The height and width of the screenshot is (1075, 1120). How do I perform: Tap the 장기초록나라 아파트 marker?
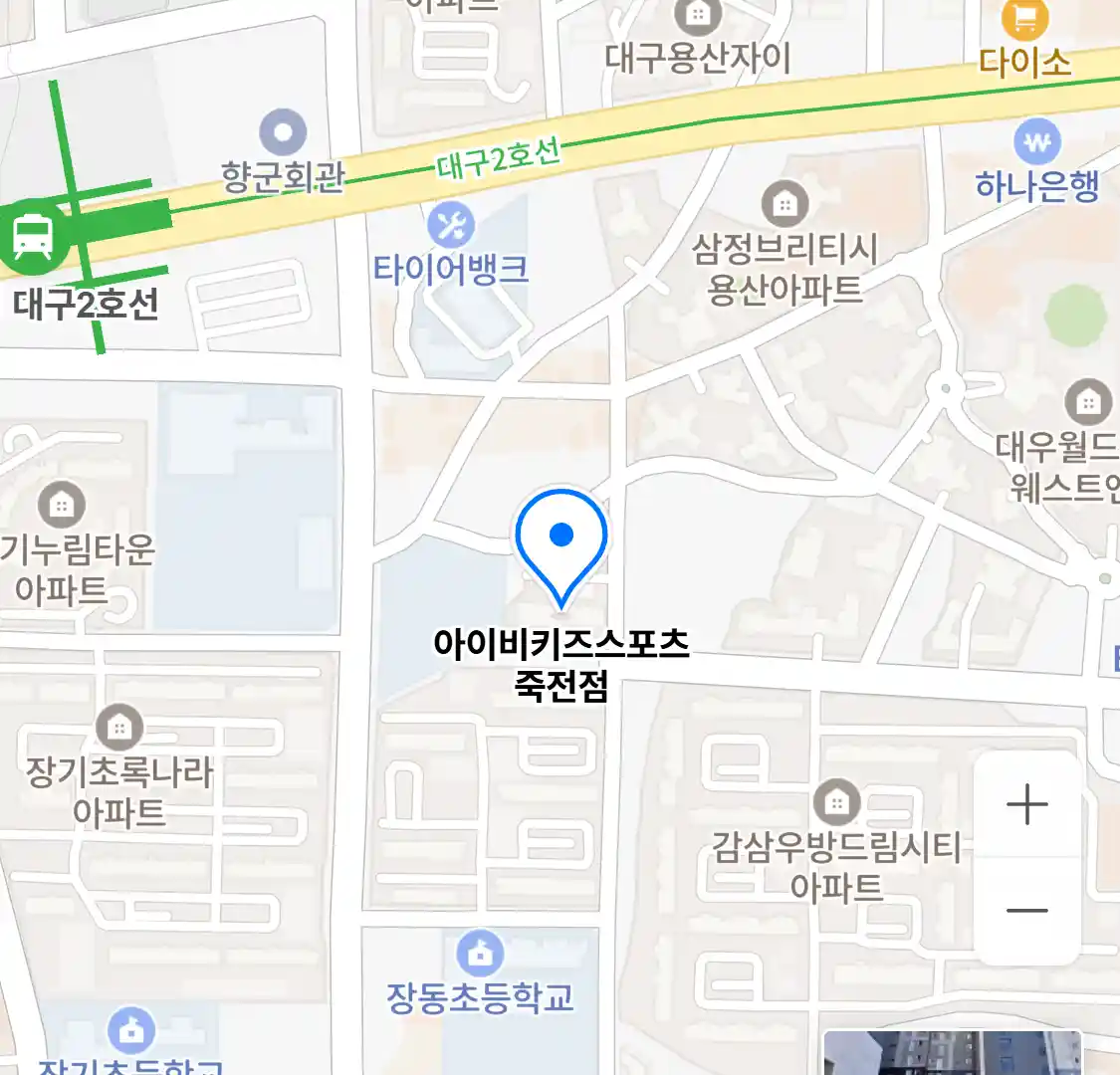118,728
